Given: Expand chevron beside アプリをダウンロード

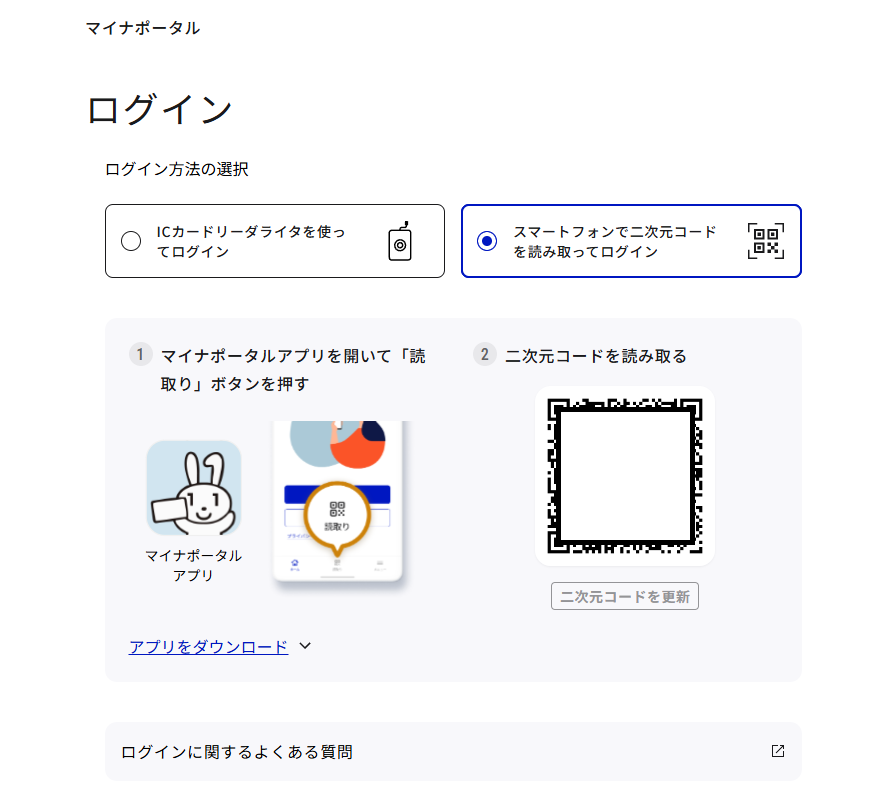Looking at the screenshot, I should [305, 646].
